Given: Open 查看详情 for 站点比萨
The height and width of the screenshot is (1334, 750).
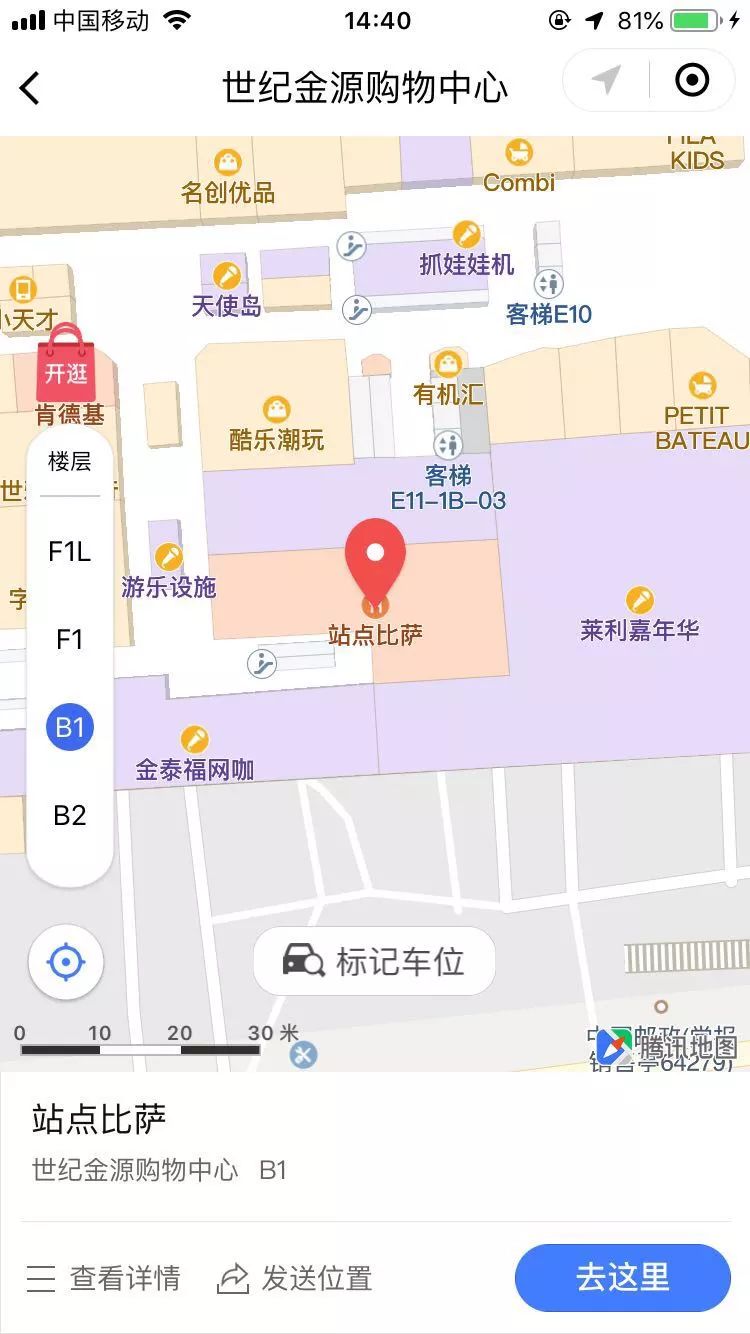Looking at the screenshot, I should (x=103, y=1278).
